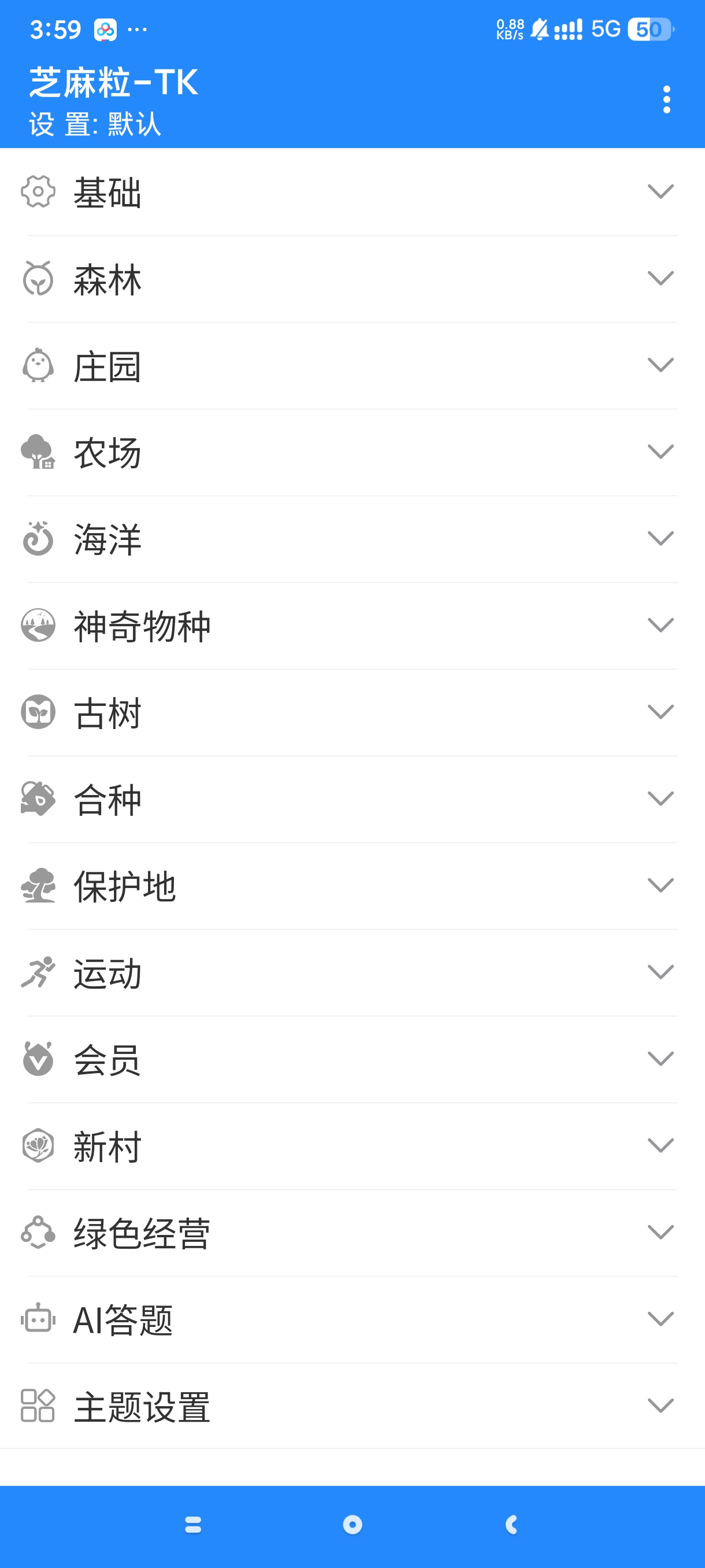This screenshot has height=1568, width=705.
Task: Go back using system back button
Action: [x=511, y=1524]
